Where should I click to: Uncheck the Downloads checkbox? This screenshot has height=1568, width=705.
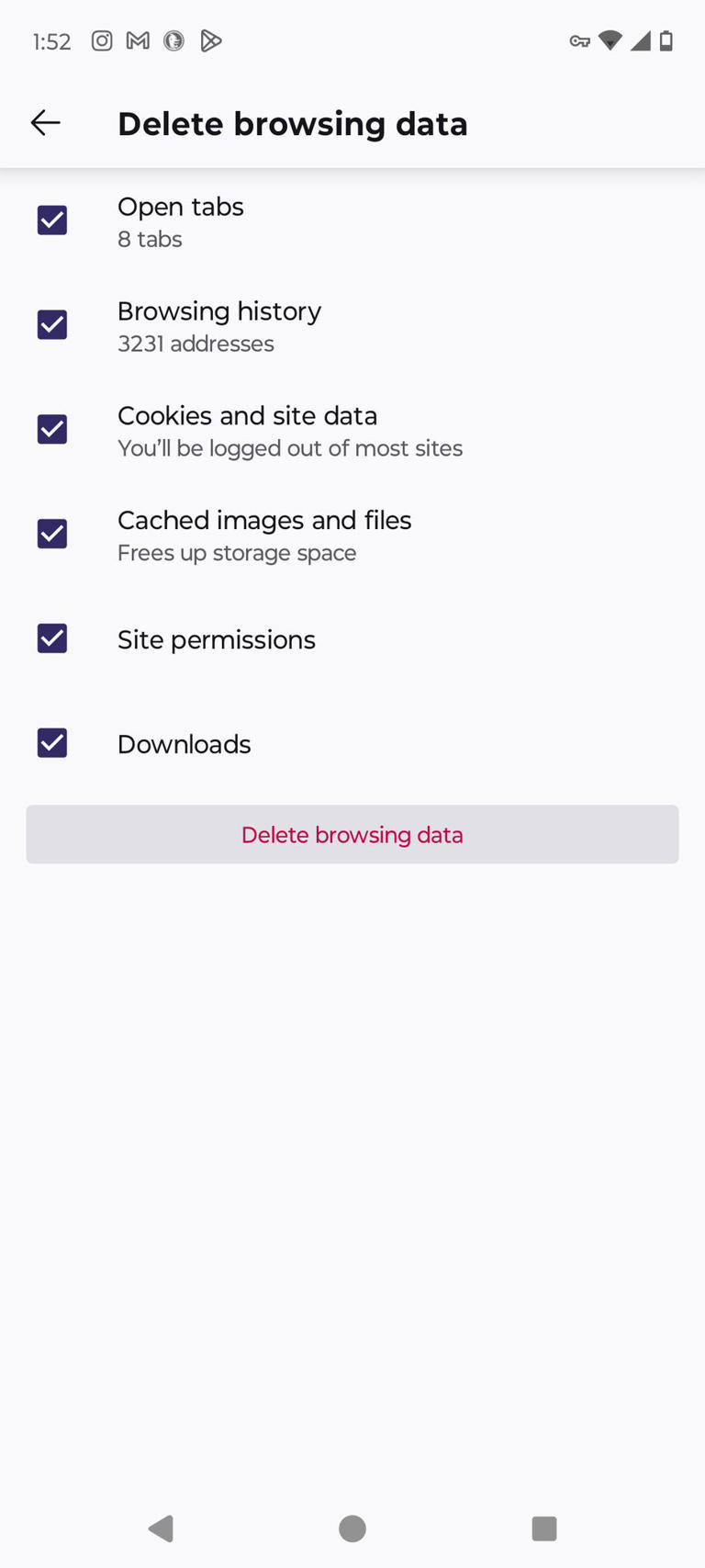pos(51,743)
